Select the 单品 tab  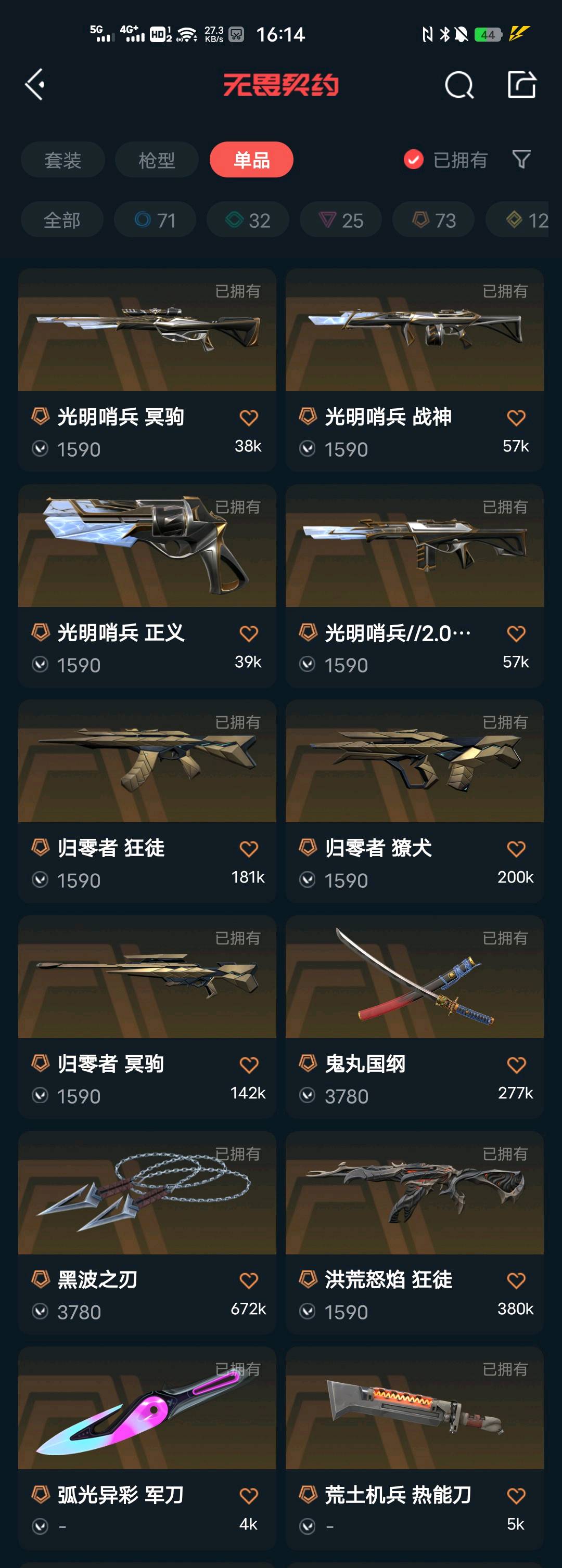[x=251, y=160]
